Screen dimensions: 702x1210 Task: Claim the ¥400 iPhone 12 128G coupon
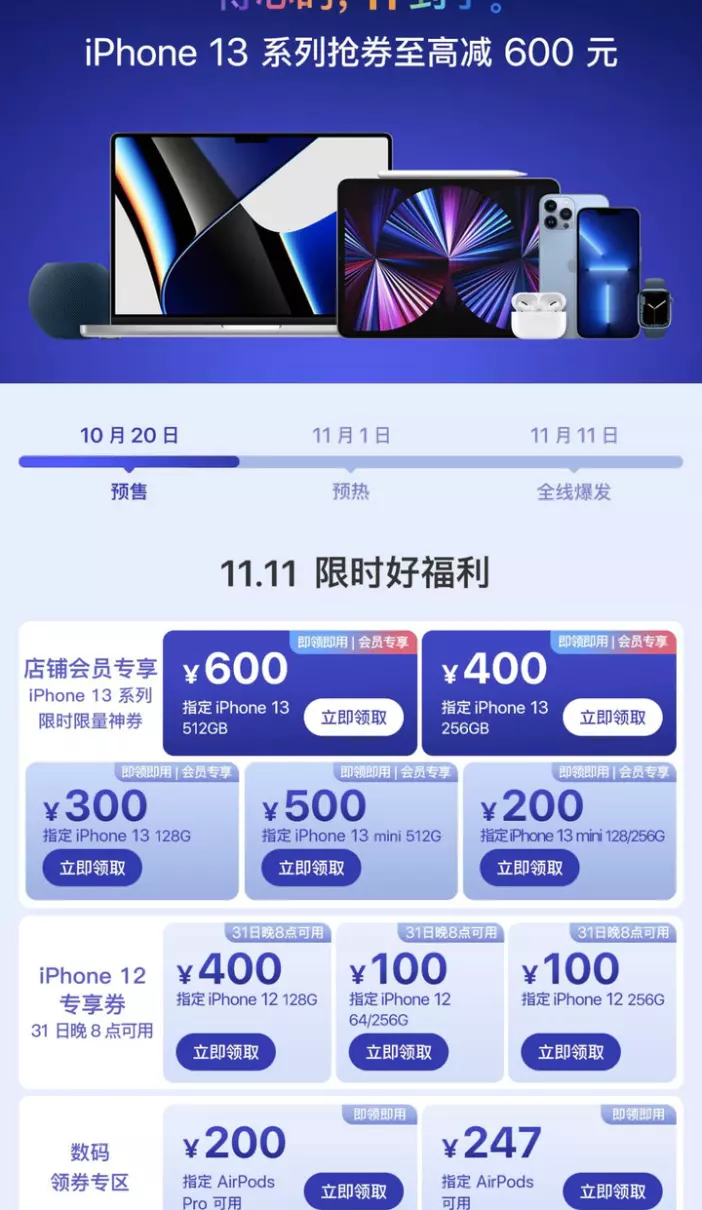click(226, 1052)
